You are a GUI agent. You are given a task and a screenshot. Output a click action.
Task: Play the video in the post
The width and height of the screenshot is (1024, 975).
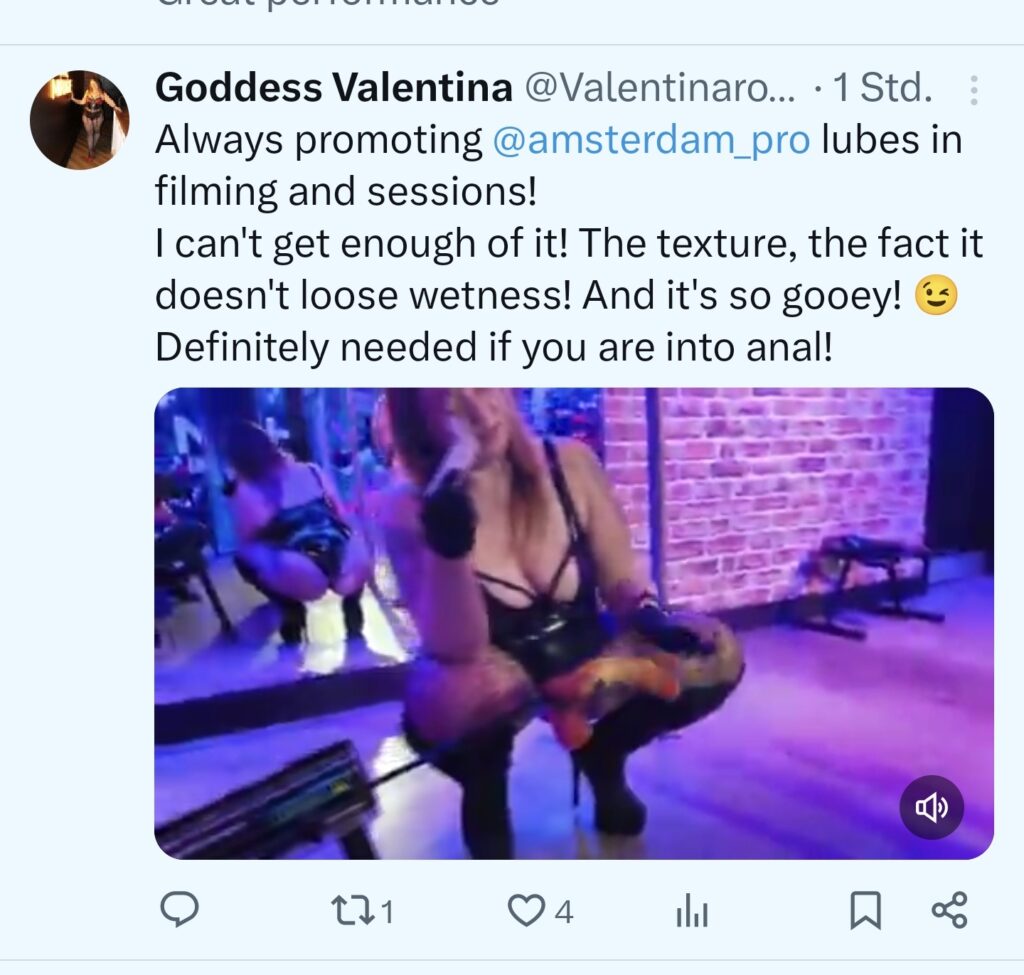pos(573,623)
